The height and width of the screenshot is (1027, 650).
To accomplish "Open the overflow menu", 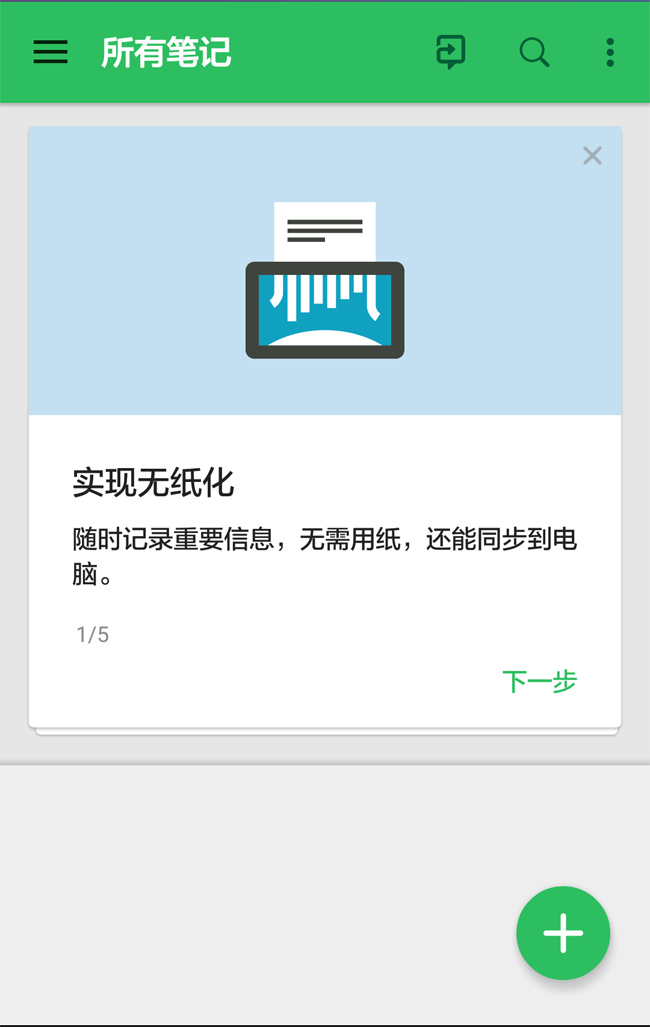I will pos(610,52).
